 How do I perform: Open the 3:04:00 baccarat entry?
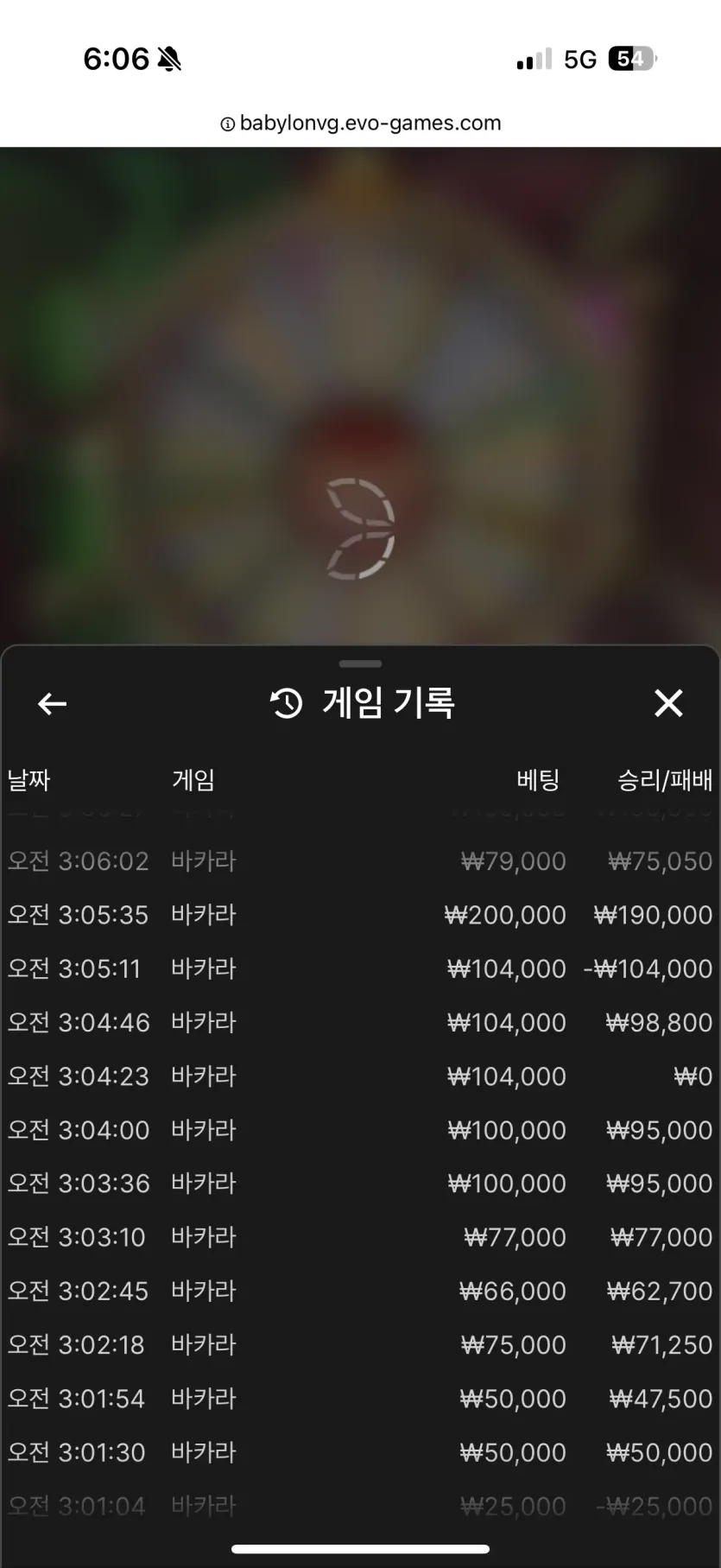pos(360,1130)
